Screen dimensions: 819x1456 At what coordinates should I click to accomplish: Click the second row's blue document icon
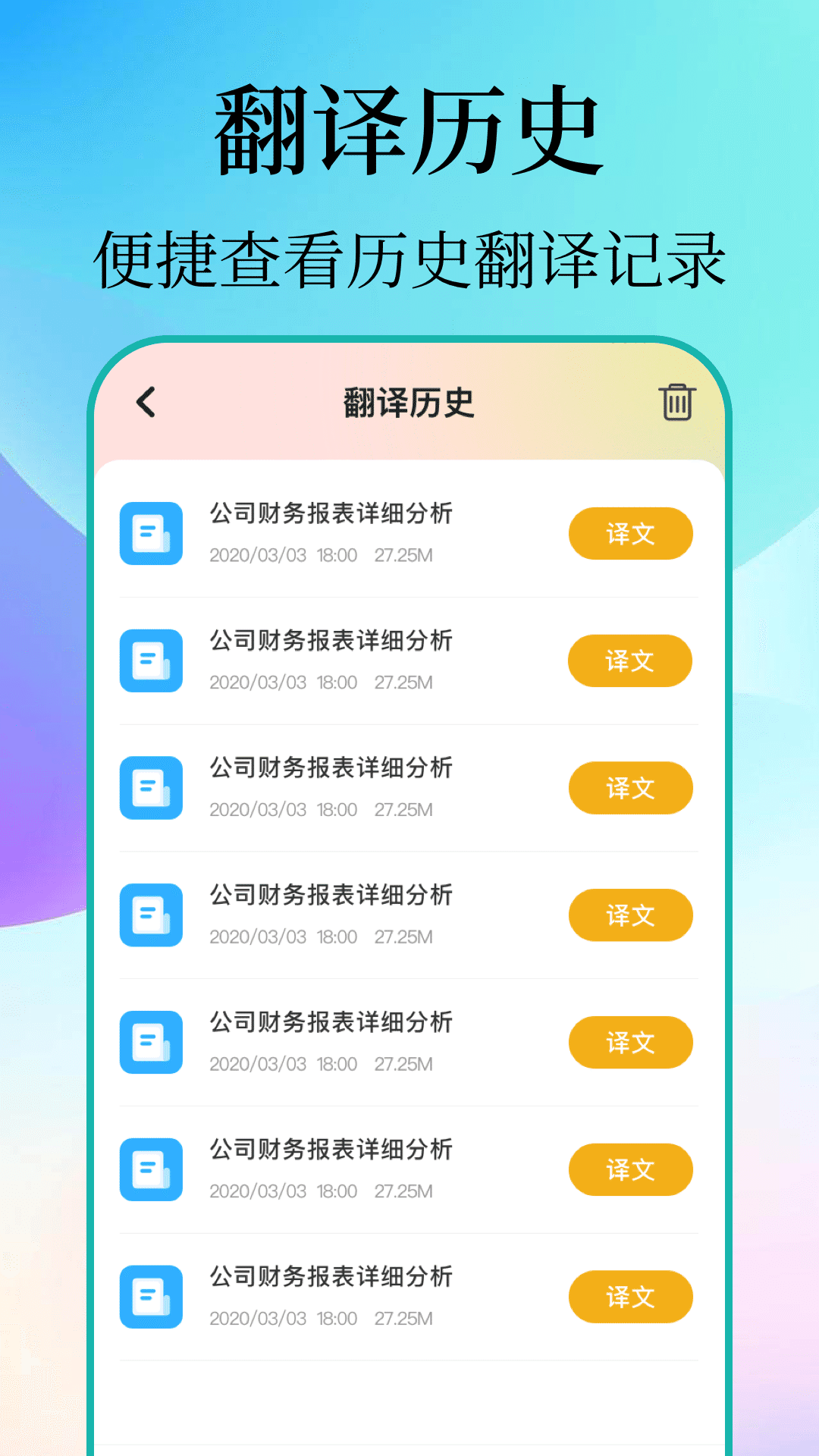coord(150,661)
